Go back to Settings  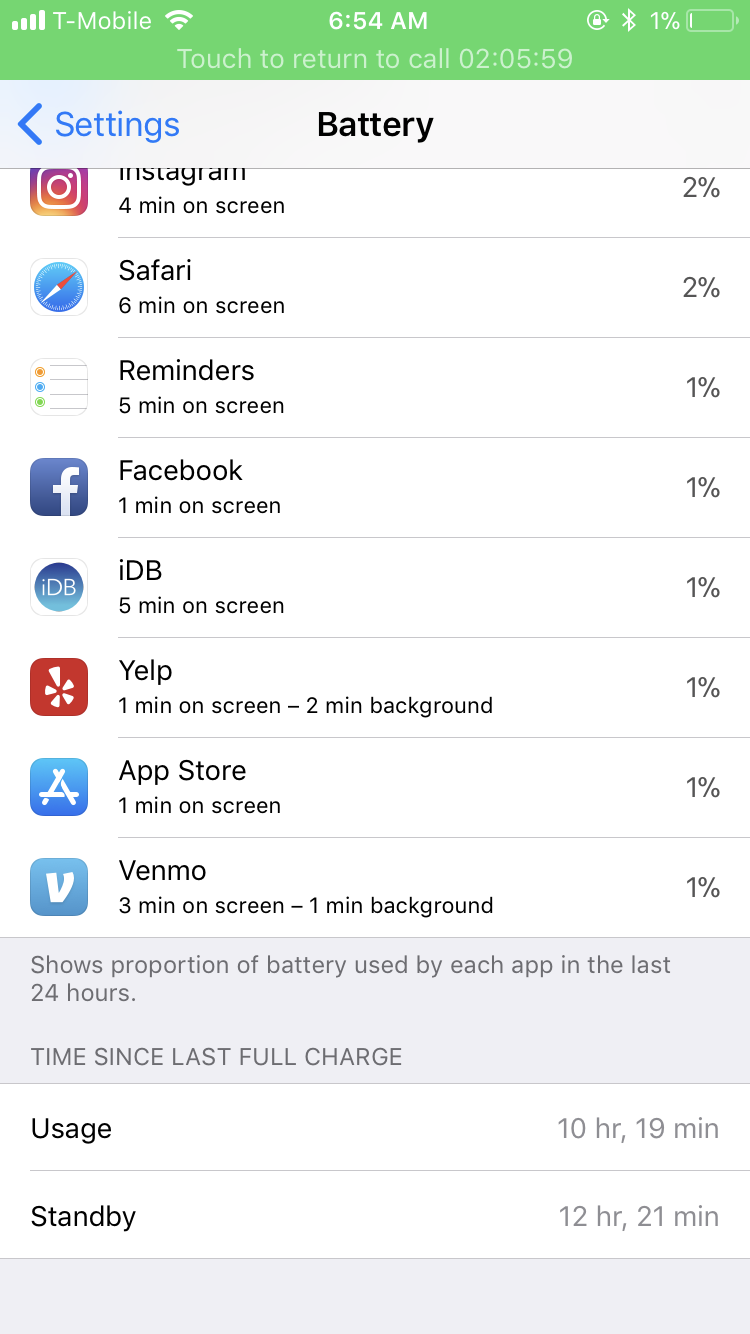click(100, 125)
